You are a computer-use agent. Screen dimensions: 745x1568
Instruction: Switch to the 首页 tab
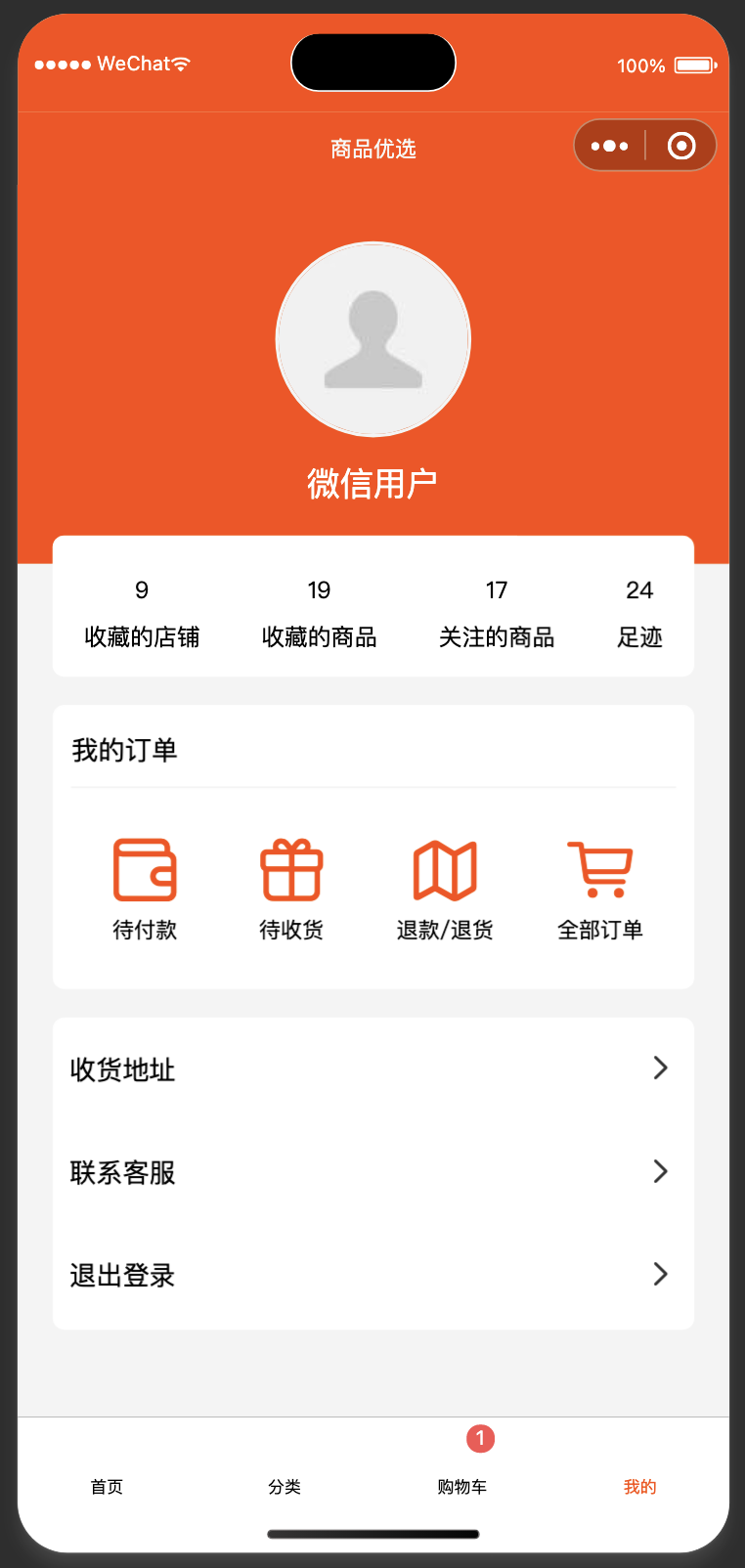tap(106, 1487)
